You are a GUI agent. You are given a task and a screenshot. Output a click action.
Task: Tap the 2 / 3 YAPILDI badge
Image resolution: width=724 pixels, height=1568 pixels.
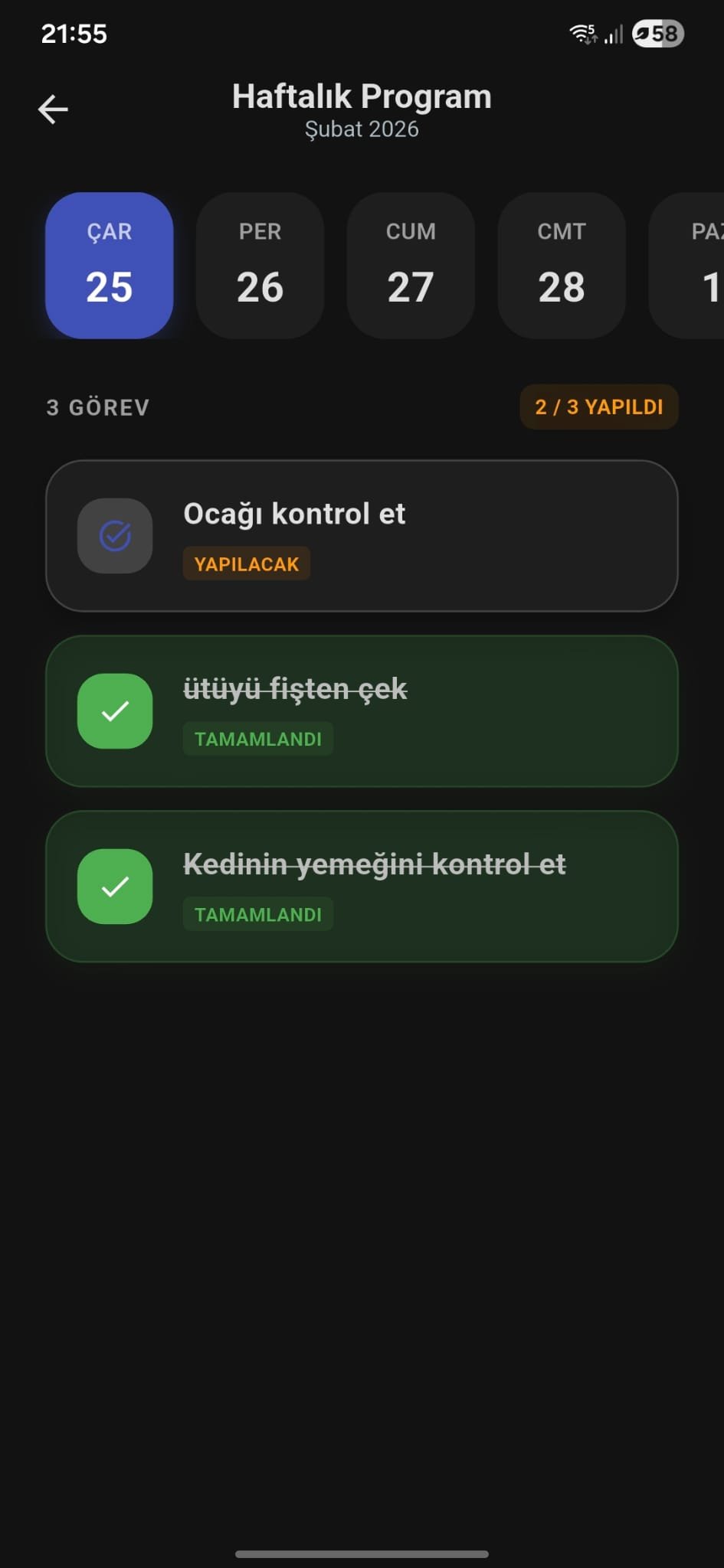coord(598,407)
